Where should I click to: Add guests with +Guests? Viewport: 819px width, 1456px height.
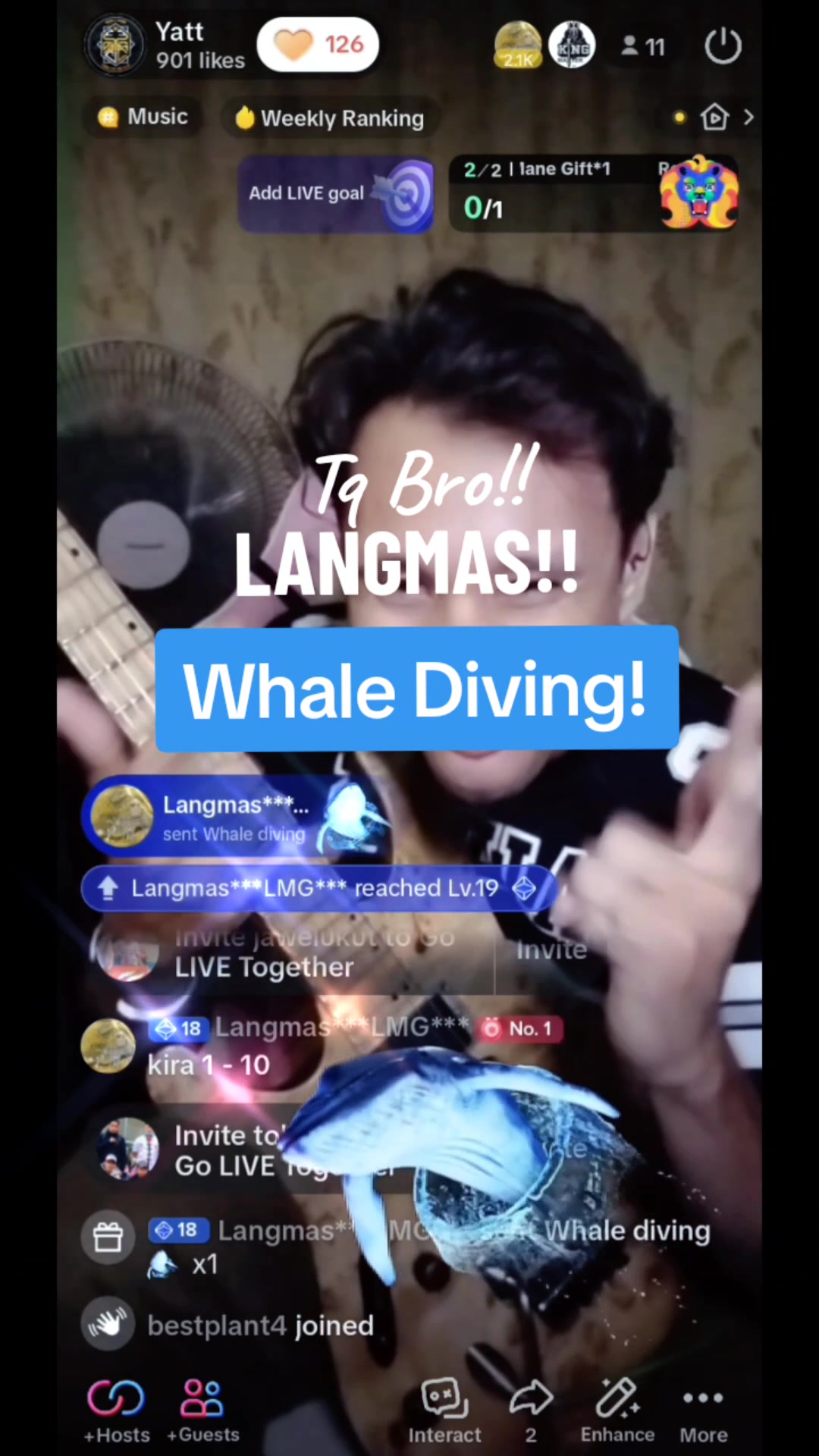(202, 1409)
